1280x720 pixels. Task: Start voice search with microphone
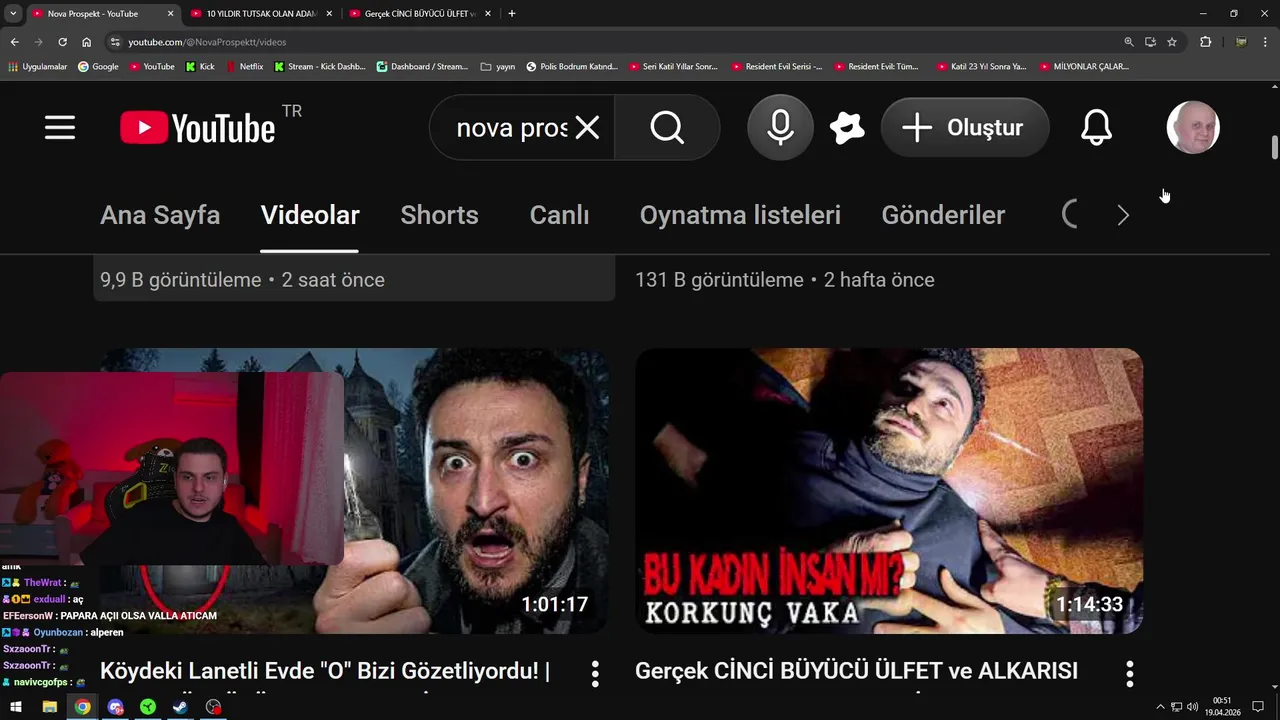click(x=780, y=128)
